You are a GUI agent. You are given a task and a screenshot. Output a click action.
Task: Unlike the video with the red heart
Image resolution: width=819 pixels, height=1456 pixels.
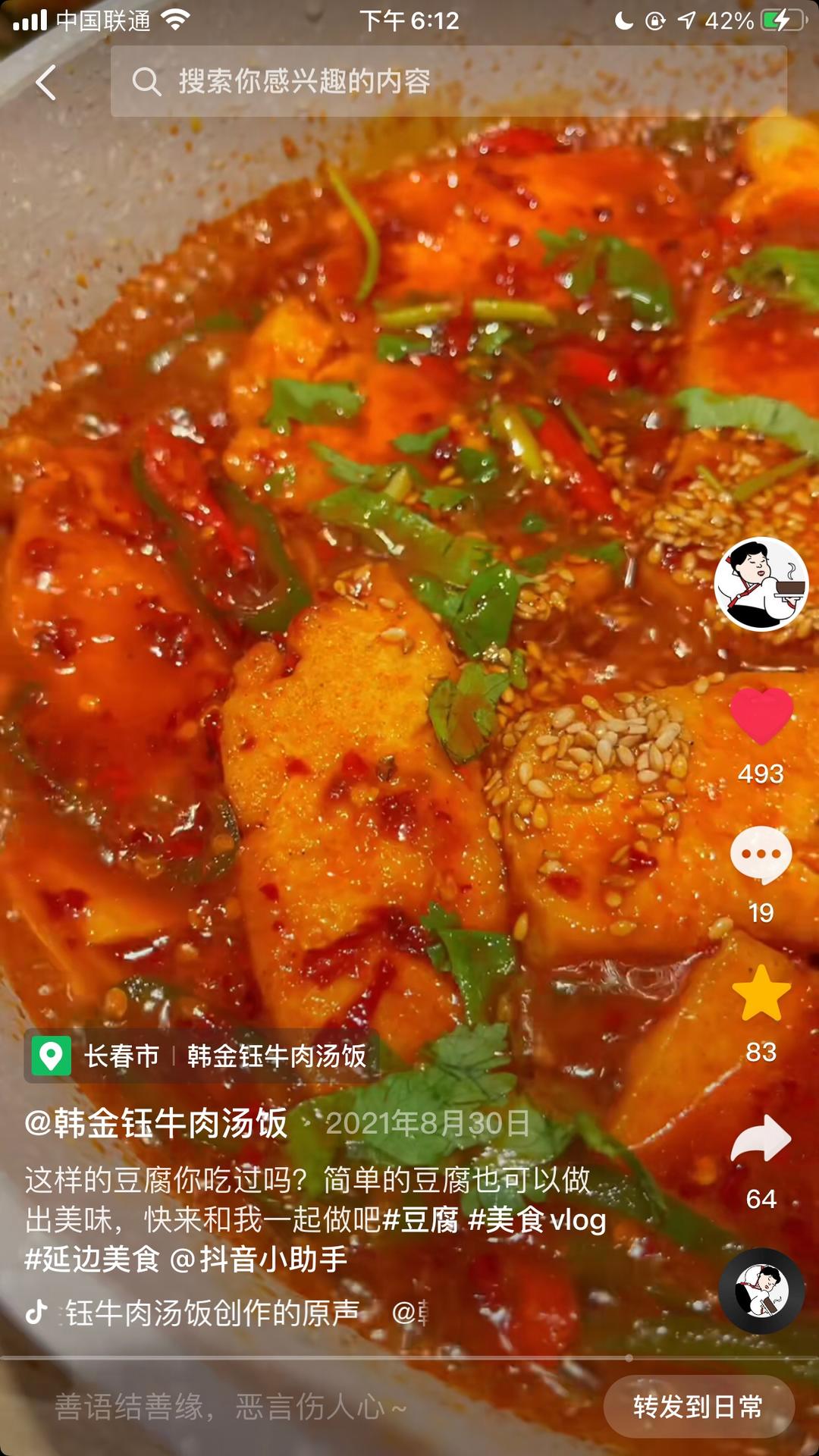[x=761, y=716]
